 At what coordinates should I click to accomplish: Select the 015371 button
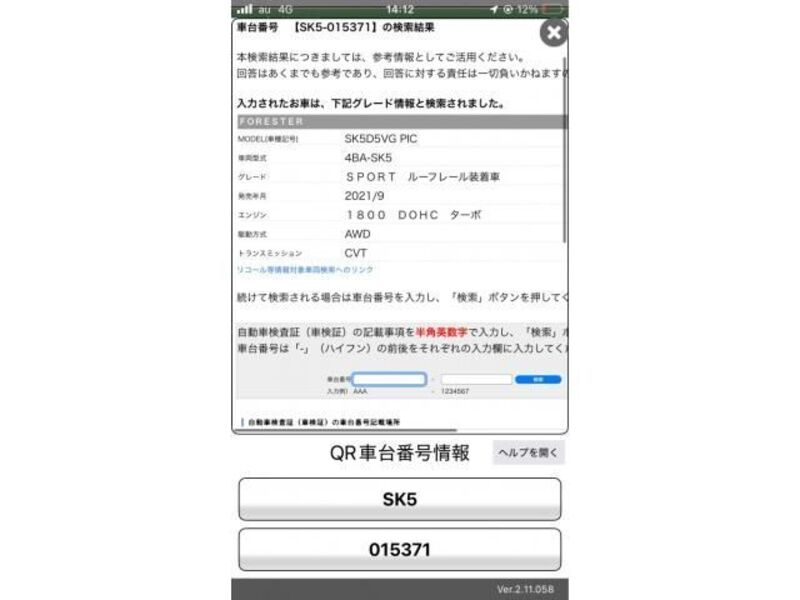(x=399, y=549)
